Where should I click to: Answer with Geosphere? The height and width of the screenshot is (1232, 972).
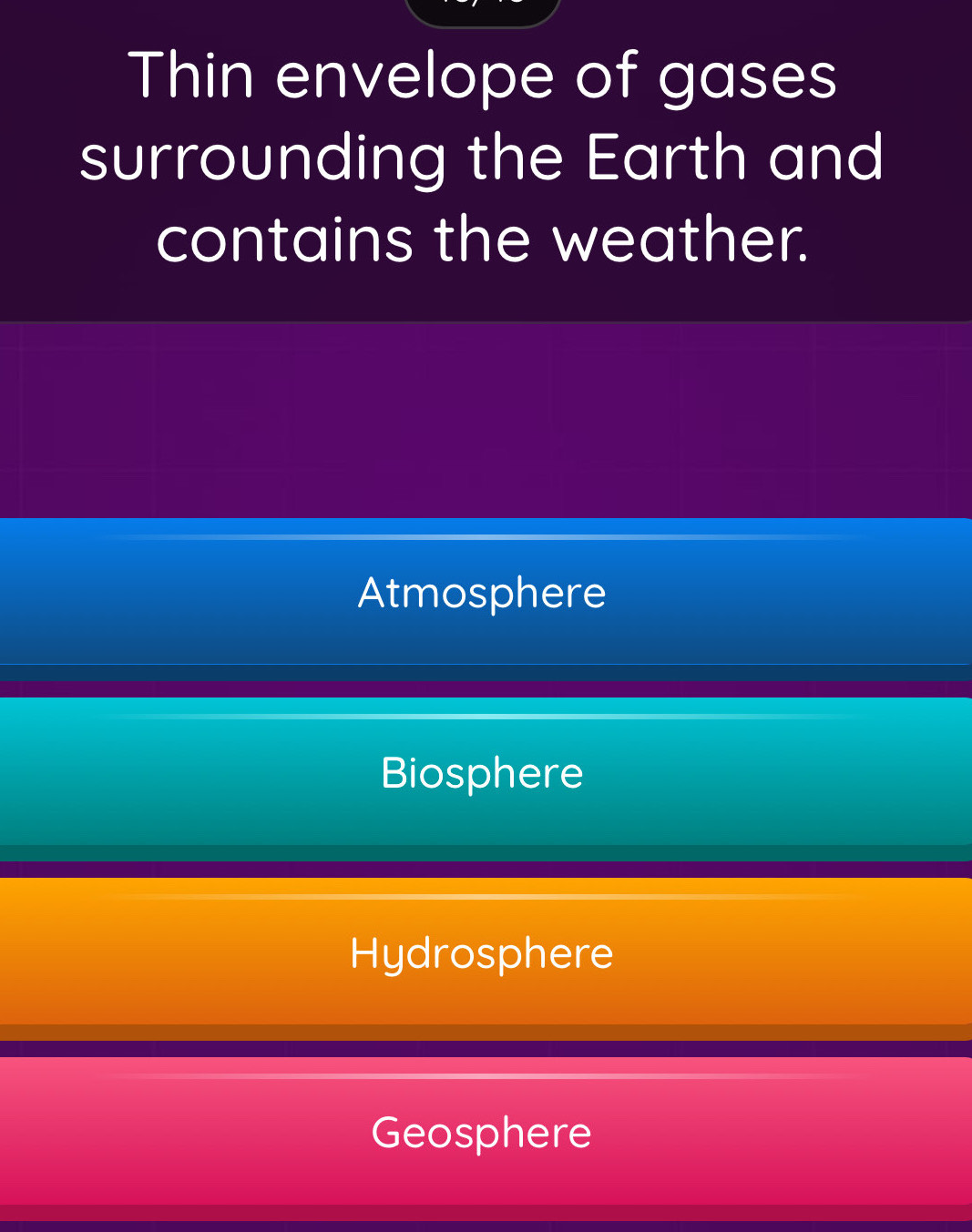click(x=483, y=1133)
